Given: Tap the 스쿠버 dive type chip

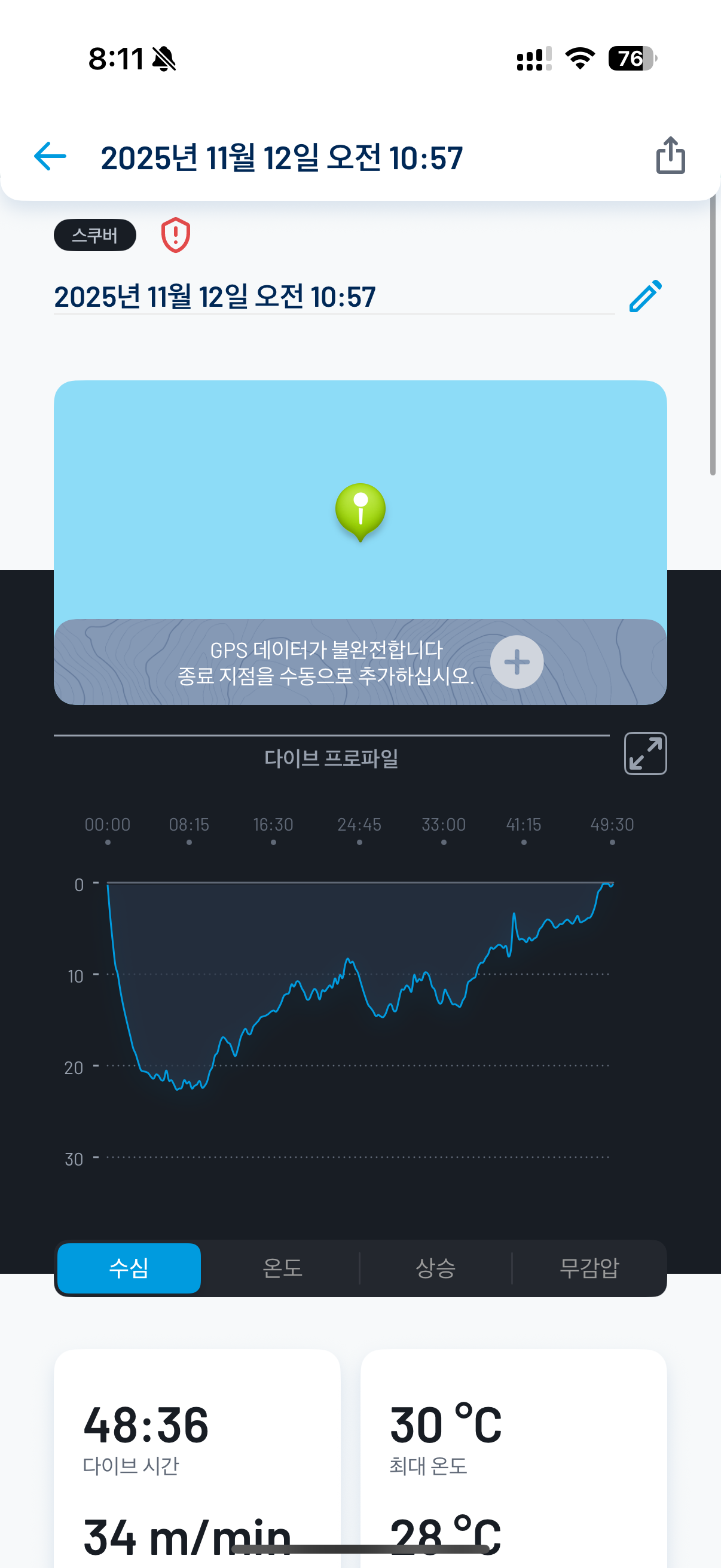Looking at the screenshot, I should click(95, 235).
